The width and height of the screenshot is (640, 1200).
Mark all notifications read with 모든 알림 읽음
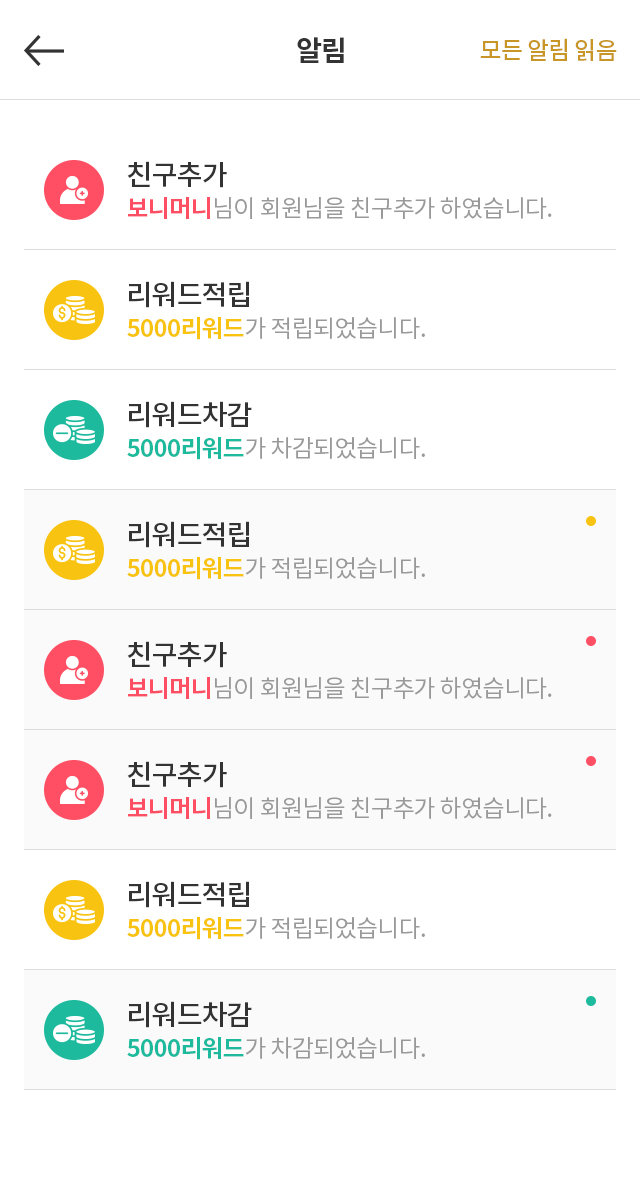click(x=548, y=50)
